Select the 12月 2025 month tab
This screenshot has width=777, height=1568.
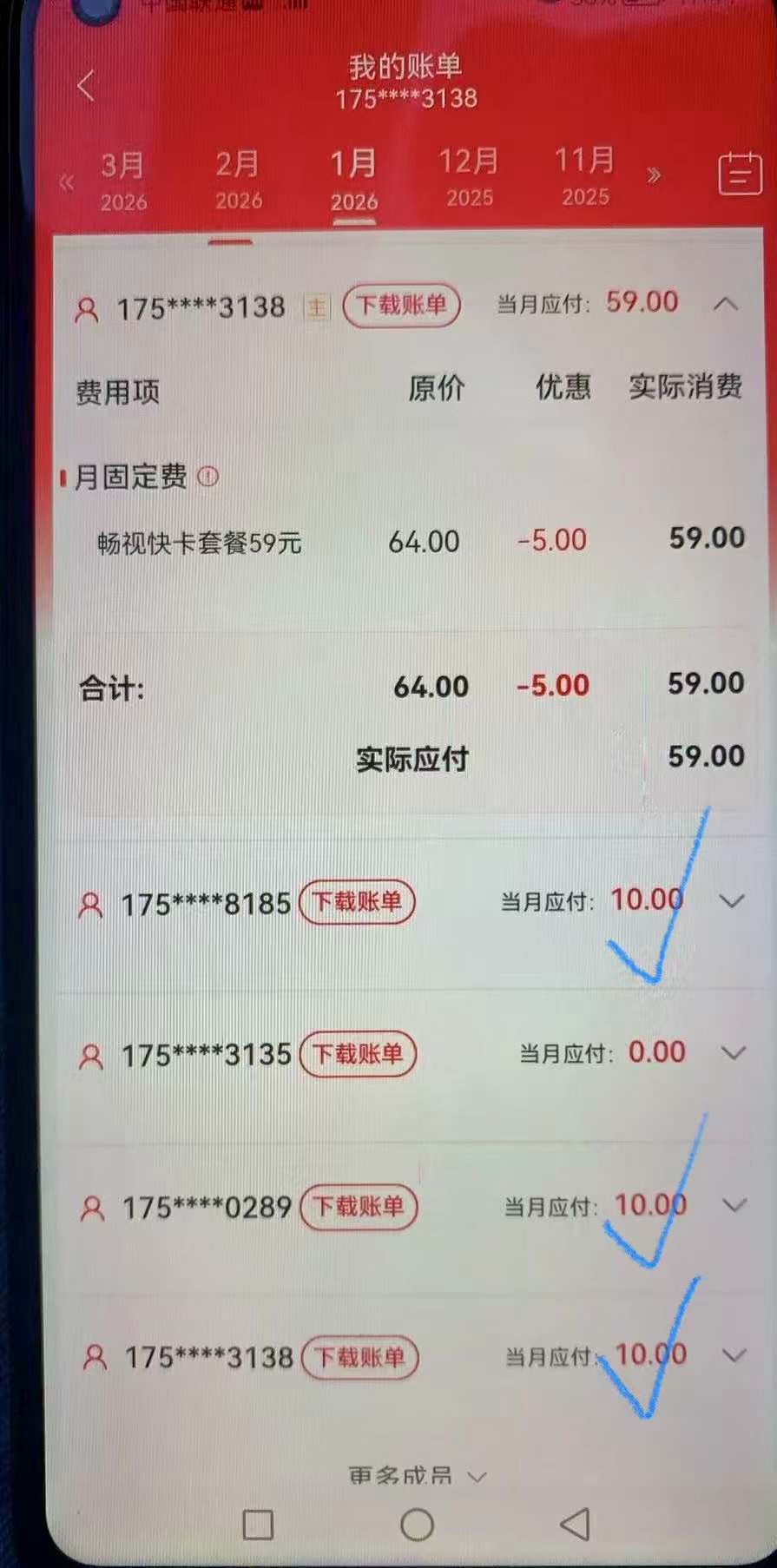[469, 177]
